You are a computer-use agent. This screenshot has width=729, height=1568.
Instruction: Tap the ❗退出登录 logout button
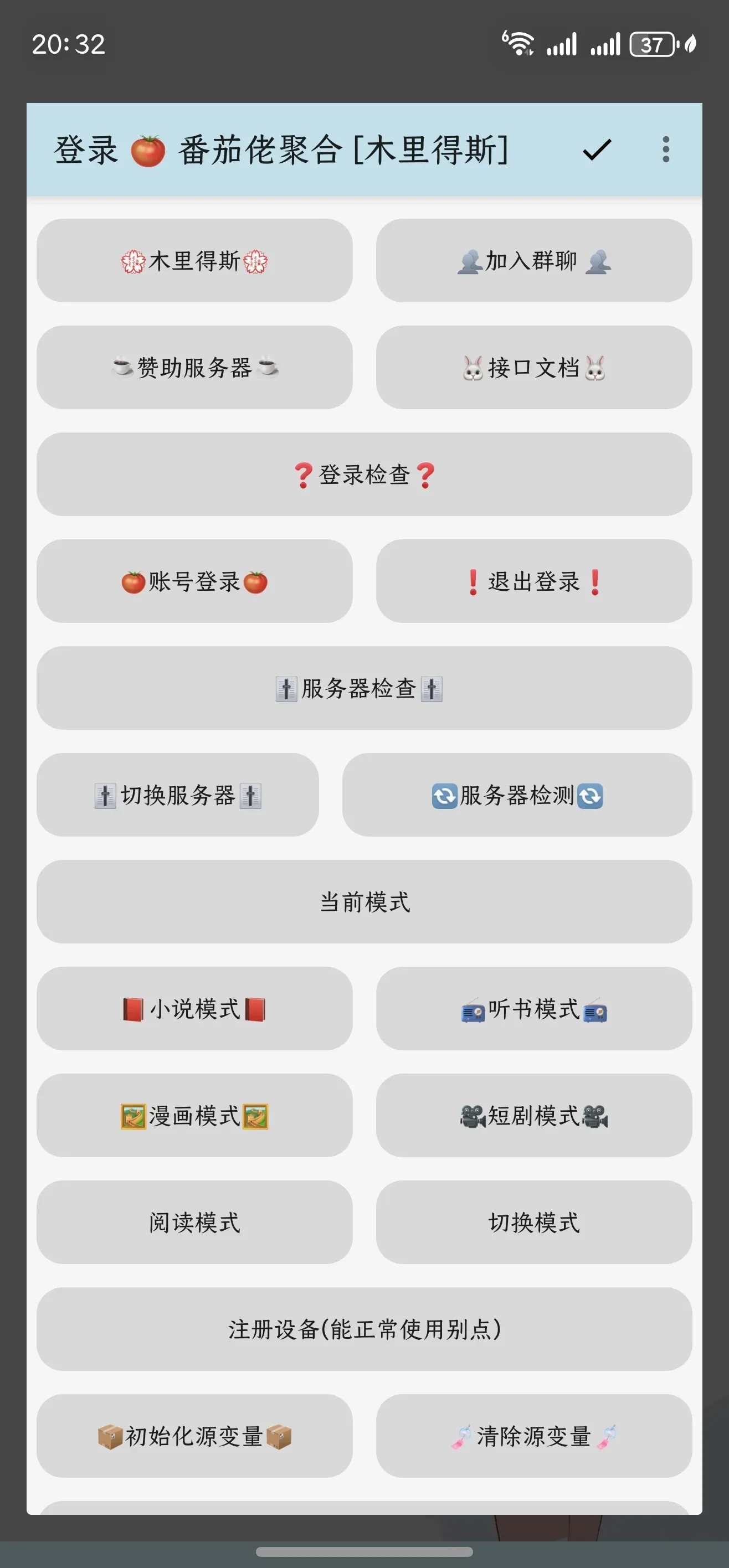pyautogui.click(x=534, y=581)
